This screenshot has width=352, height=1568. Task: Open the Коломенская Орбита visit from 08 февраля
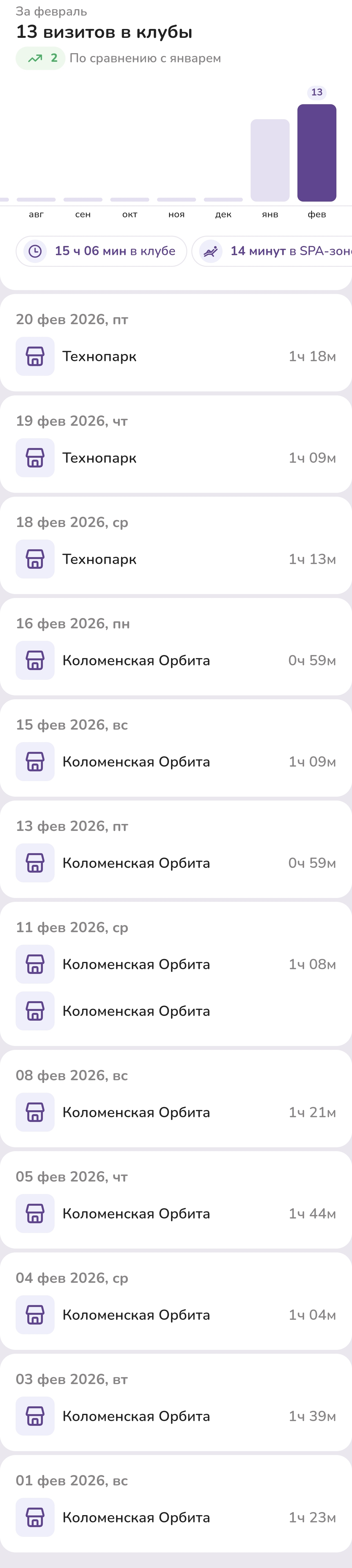[x=175, y=1112]
